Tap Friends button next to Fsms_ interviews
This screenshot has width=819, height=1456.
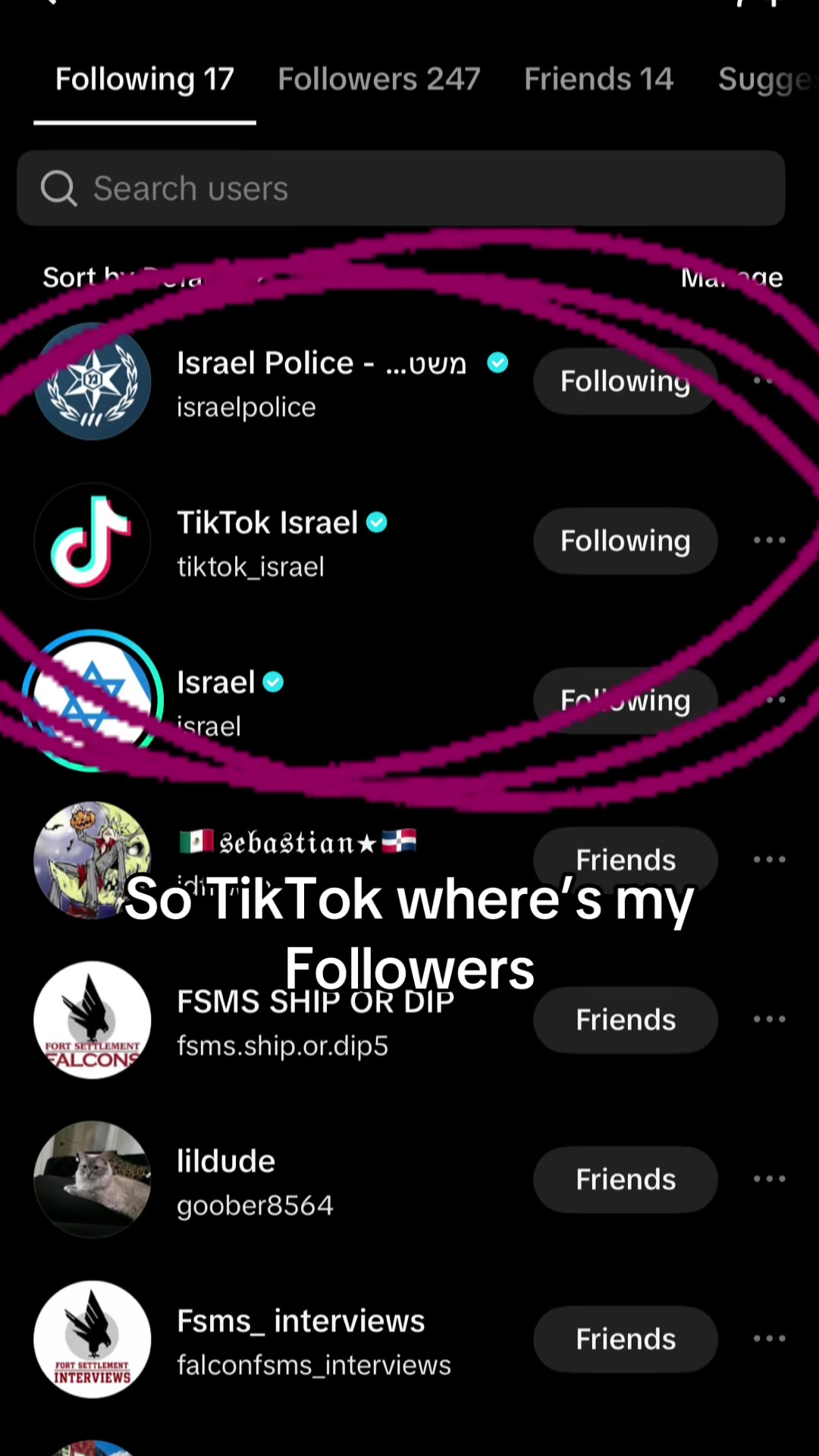(x=626, y=1339)
